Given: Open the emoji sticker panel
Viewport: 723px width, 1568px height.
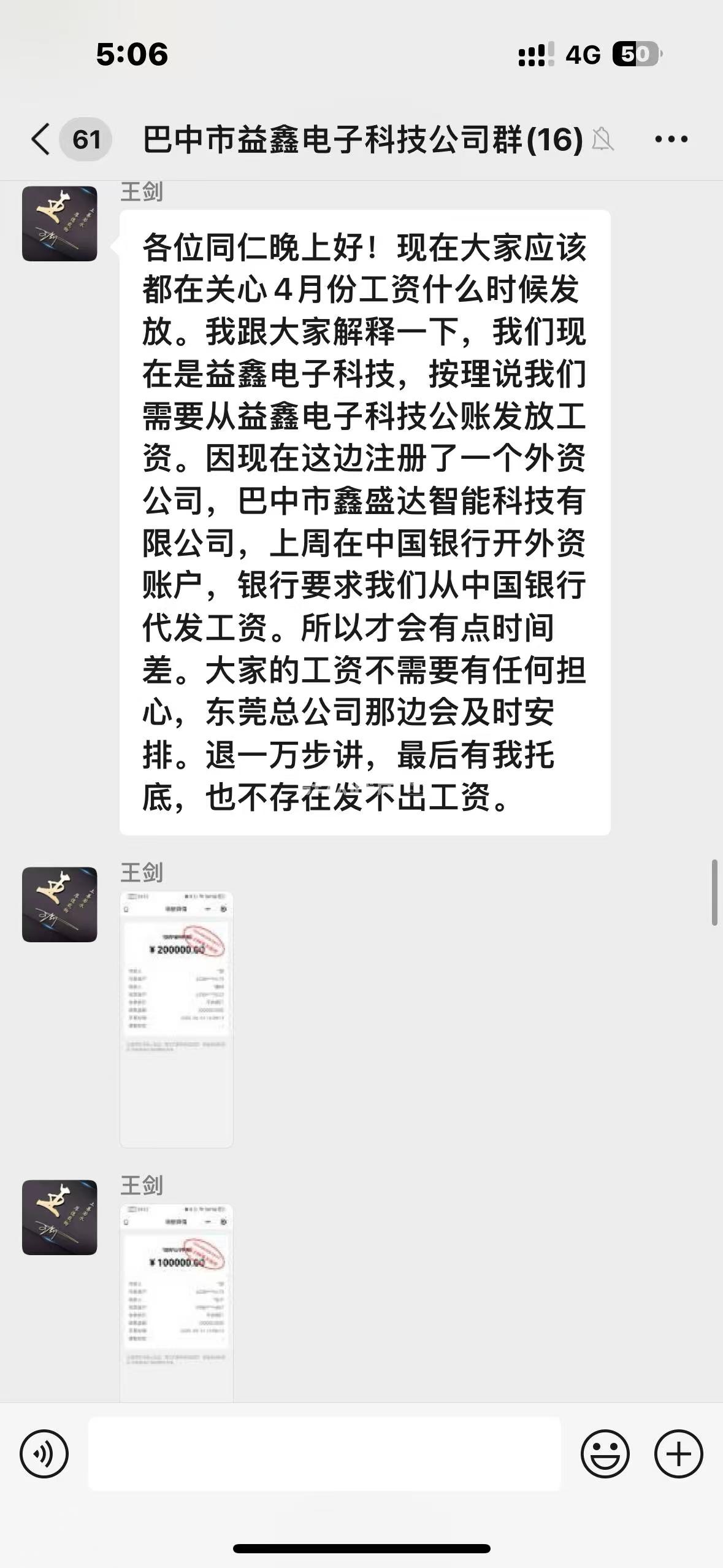Looking at the screenshot, I should coord(605,1453).
